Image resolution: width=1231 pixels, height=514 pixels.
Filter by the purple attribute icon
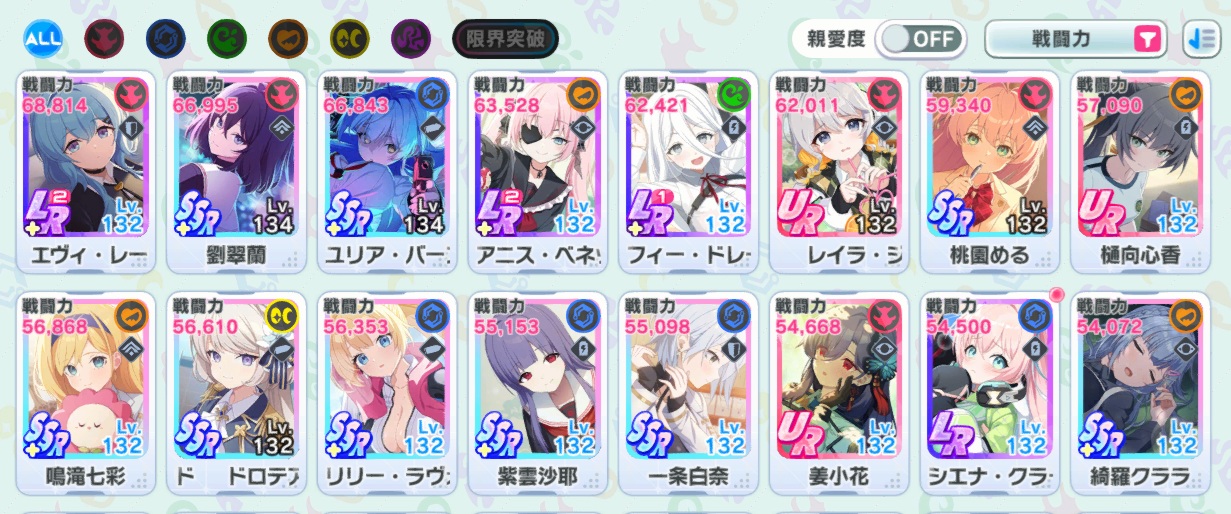pos(411,38)
